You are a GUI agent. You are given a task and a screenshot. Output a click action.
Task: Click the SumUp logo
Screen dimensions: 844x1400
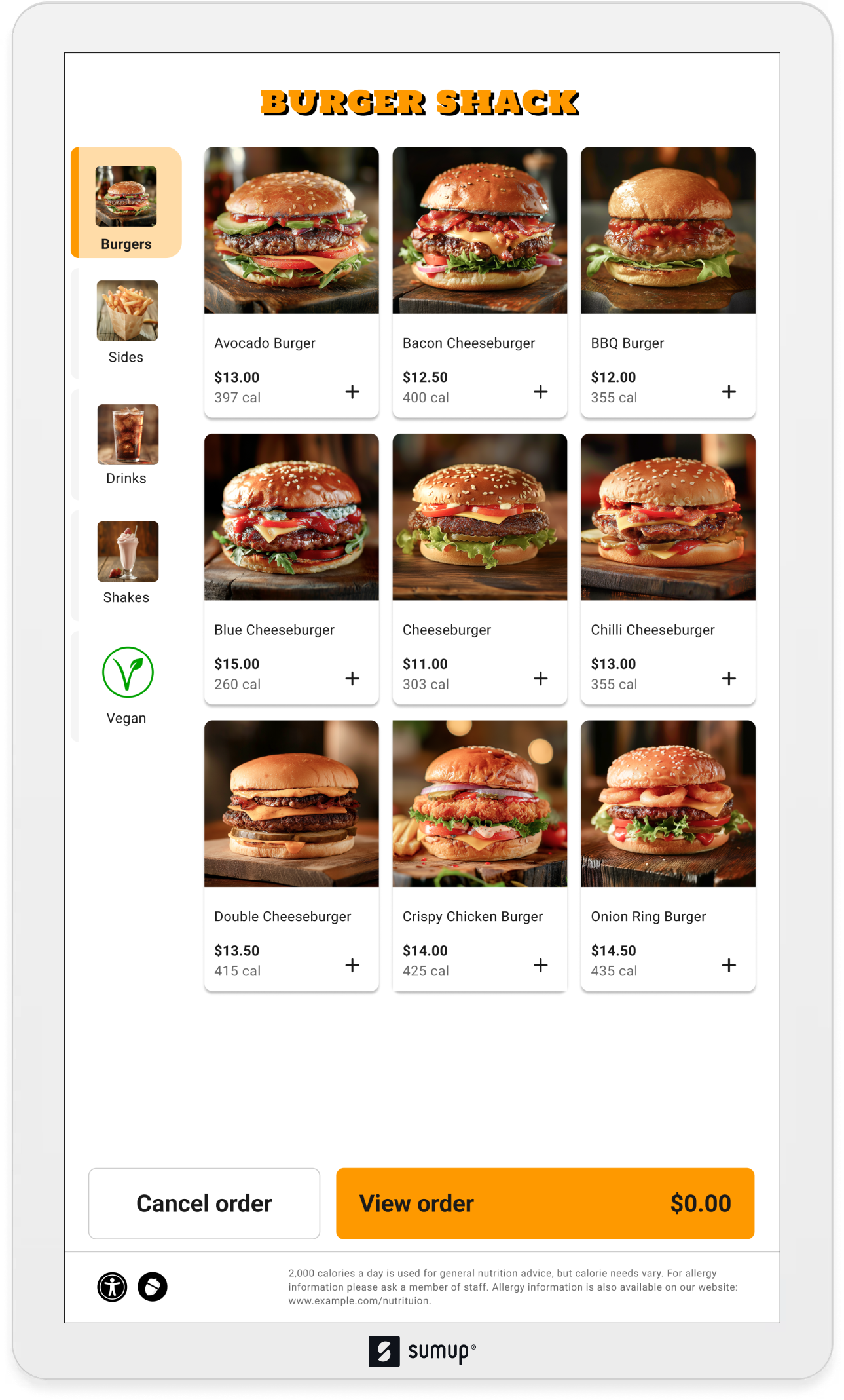pyautogui.click(x=422, y=1352)
